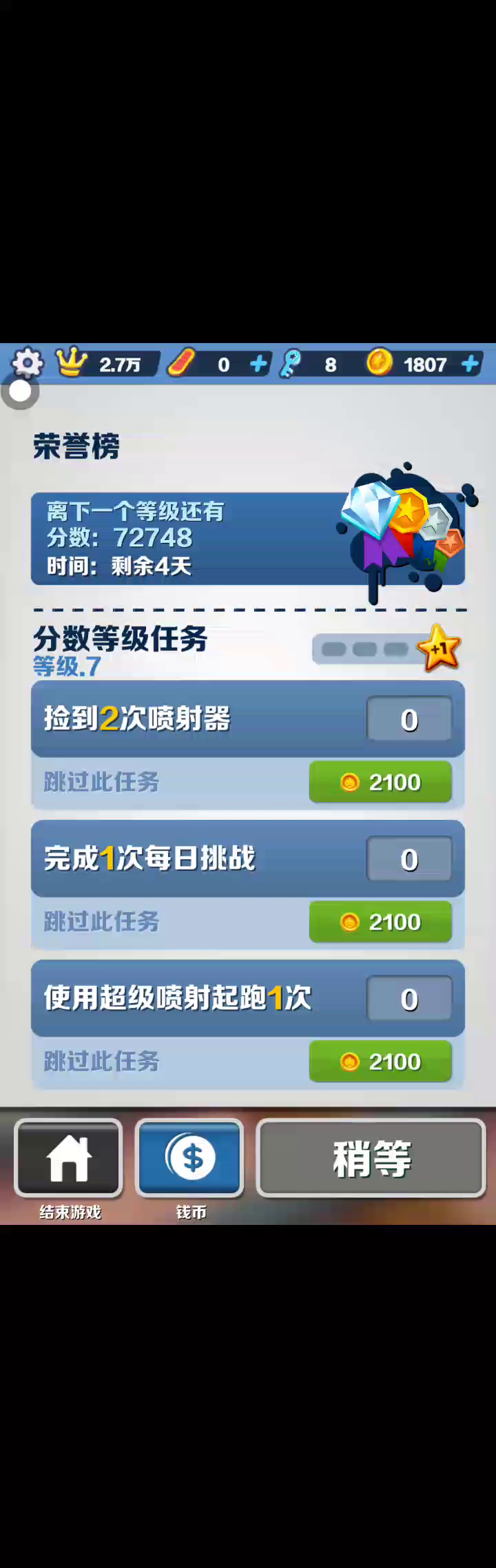Open the settings gear icon
The image size is (496, 1568).
[28, 362]
